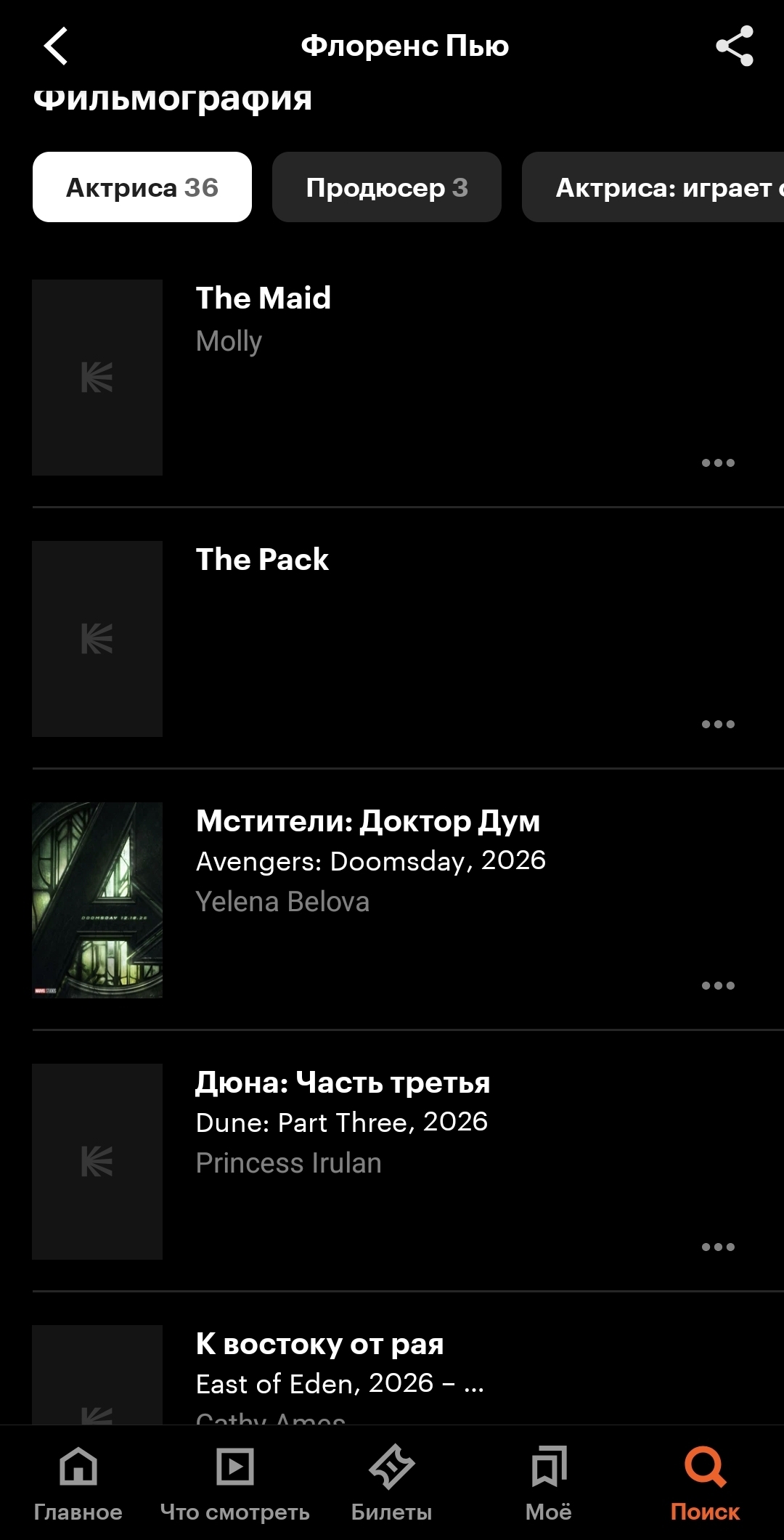The height and width of the screenshot is (1540, 784).
Task: Open Дюна: Часть третья movie page
Action: (x=343, y=1083)
